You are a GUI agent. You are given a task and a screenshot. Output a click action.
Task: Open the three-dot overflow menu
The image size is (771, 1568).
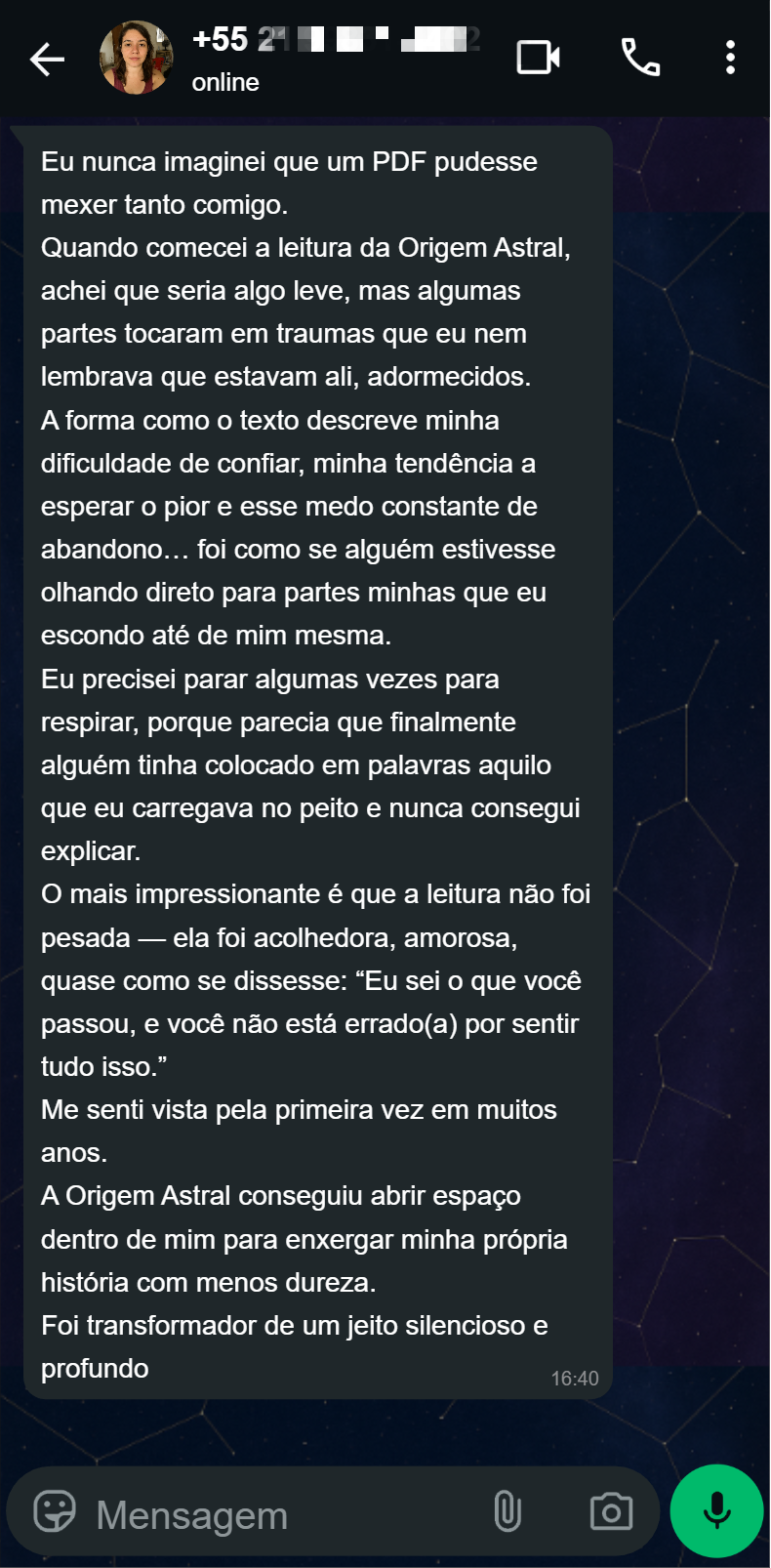tap(729, 59)
